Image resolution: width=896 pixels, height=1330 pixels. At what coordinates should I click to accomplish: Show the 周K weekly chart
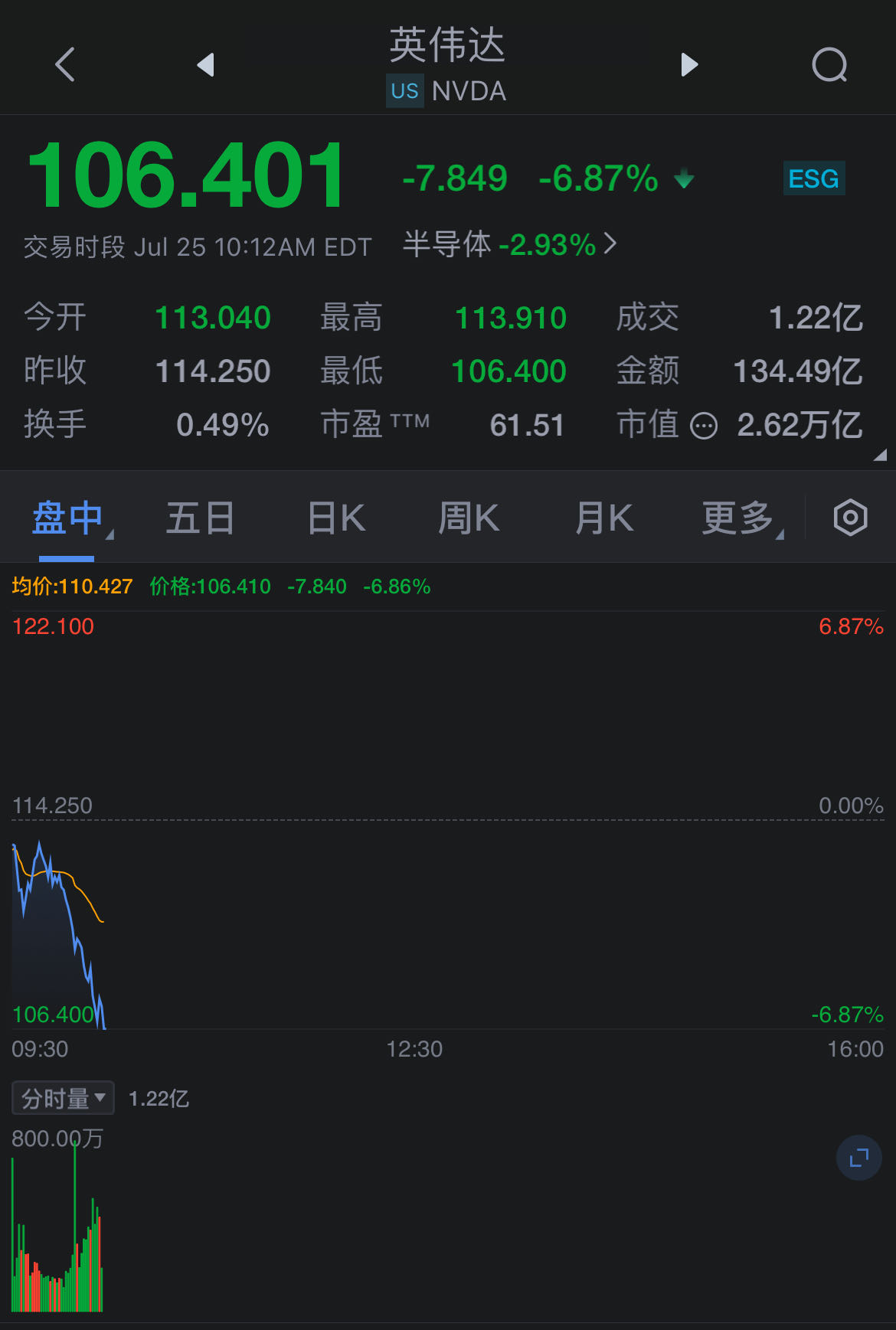click(x=468, y=518)
